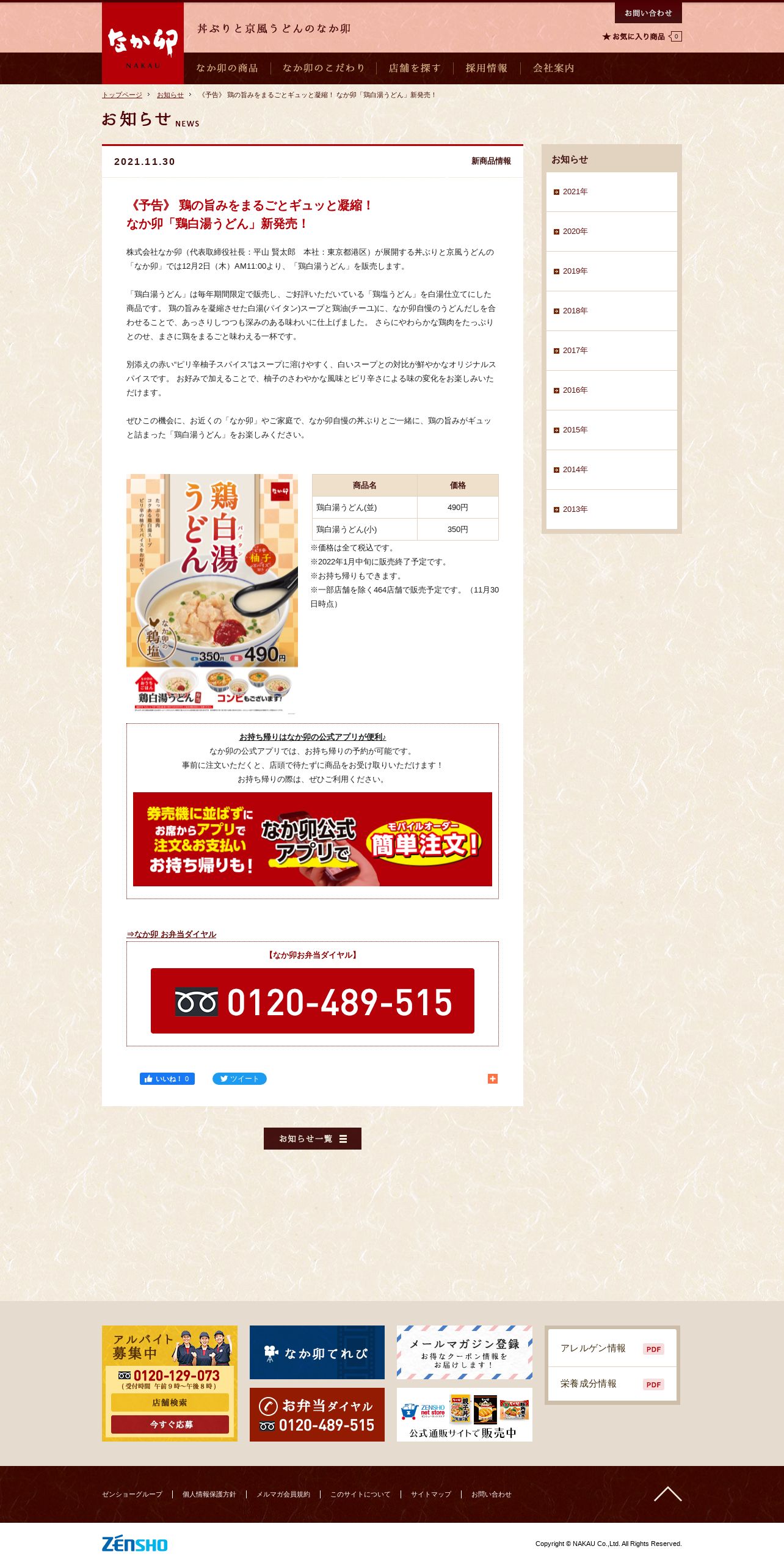This screenshot has height=1568, width=784.
Task: Like the article with いいね button
Action: 167,1079
